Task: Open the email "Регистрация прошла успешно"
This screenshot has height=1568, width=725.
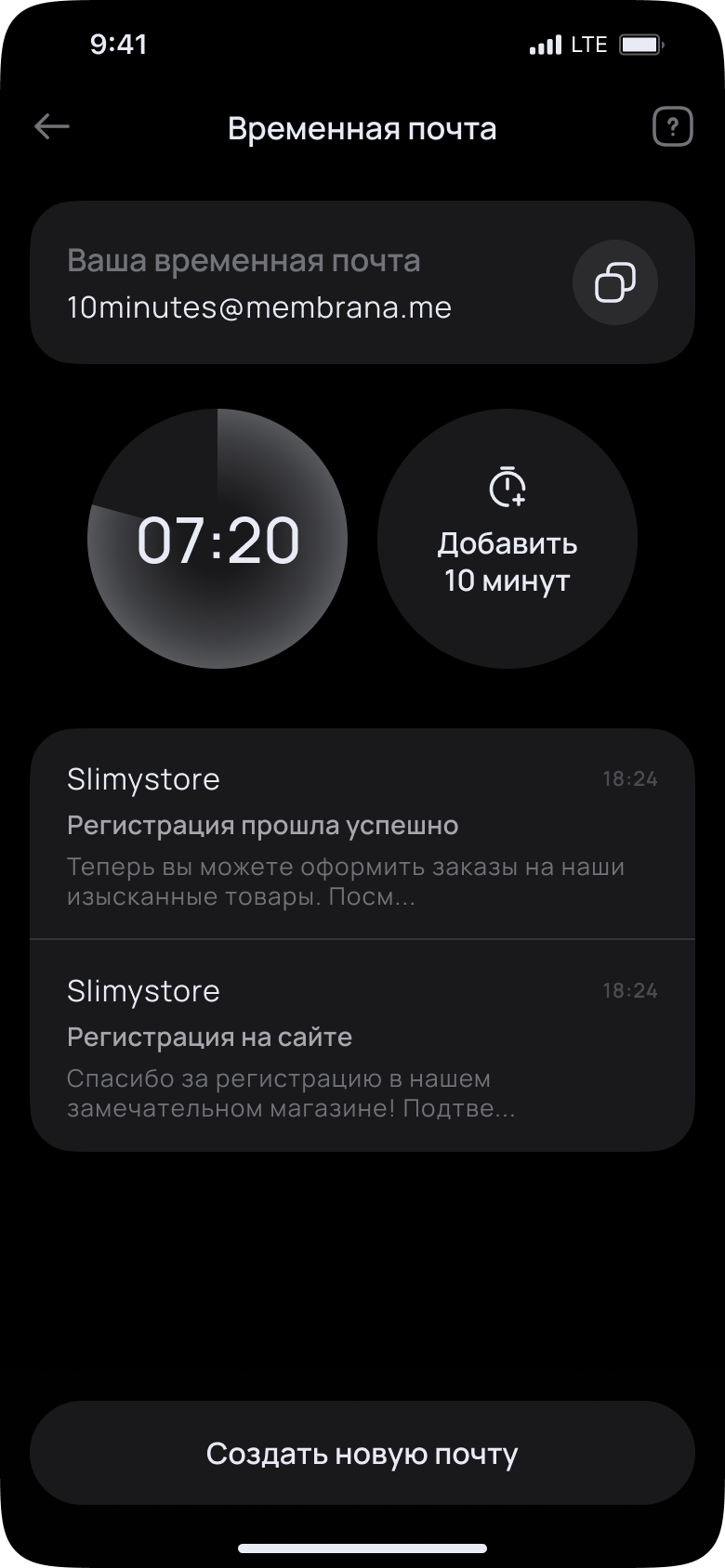Action: pos(362,834)
